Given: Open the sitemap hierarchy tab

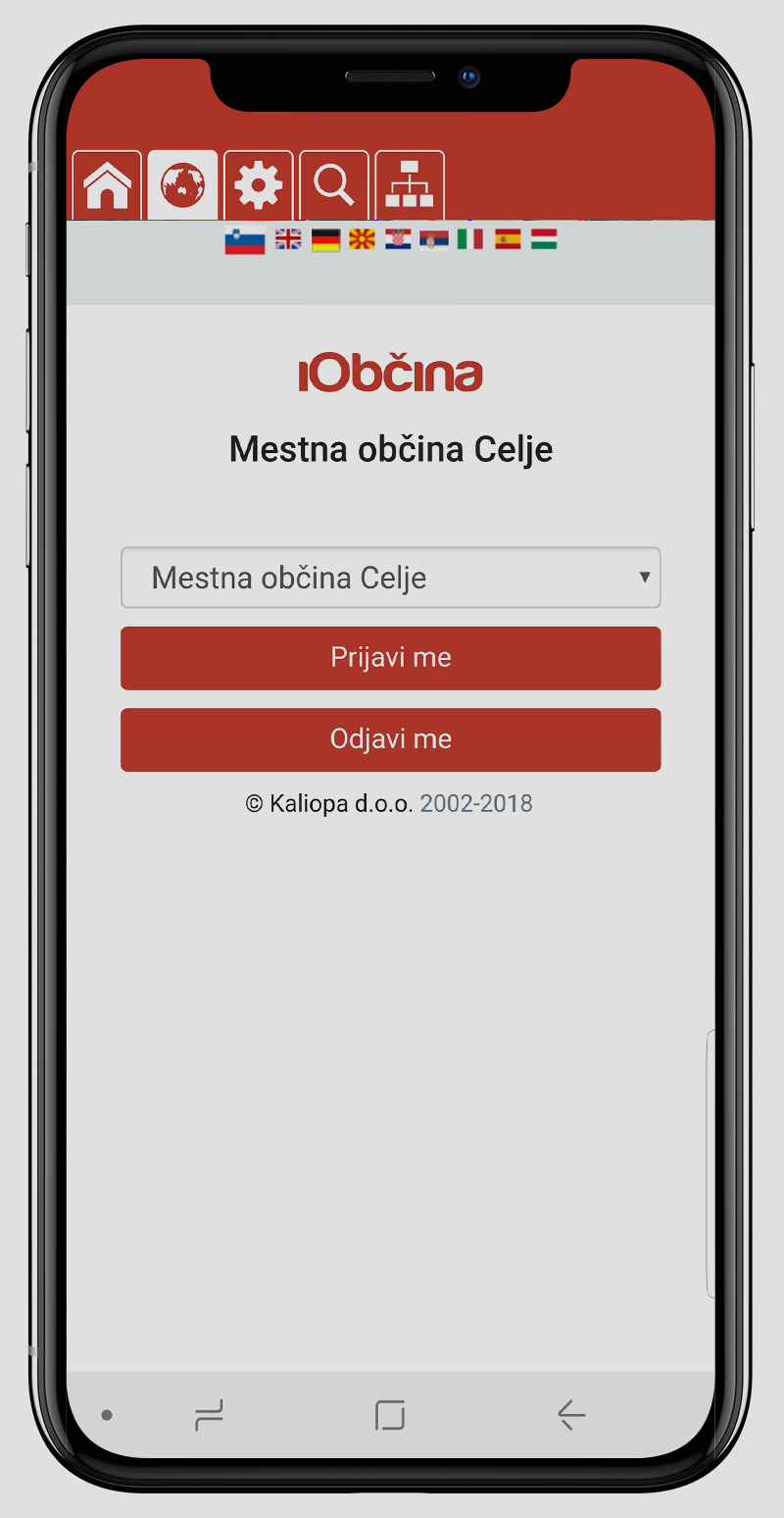Looking at the screenshot, I should [x=409, y=185].
